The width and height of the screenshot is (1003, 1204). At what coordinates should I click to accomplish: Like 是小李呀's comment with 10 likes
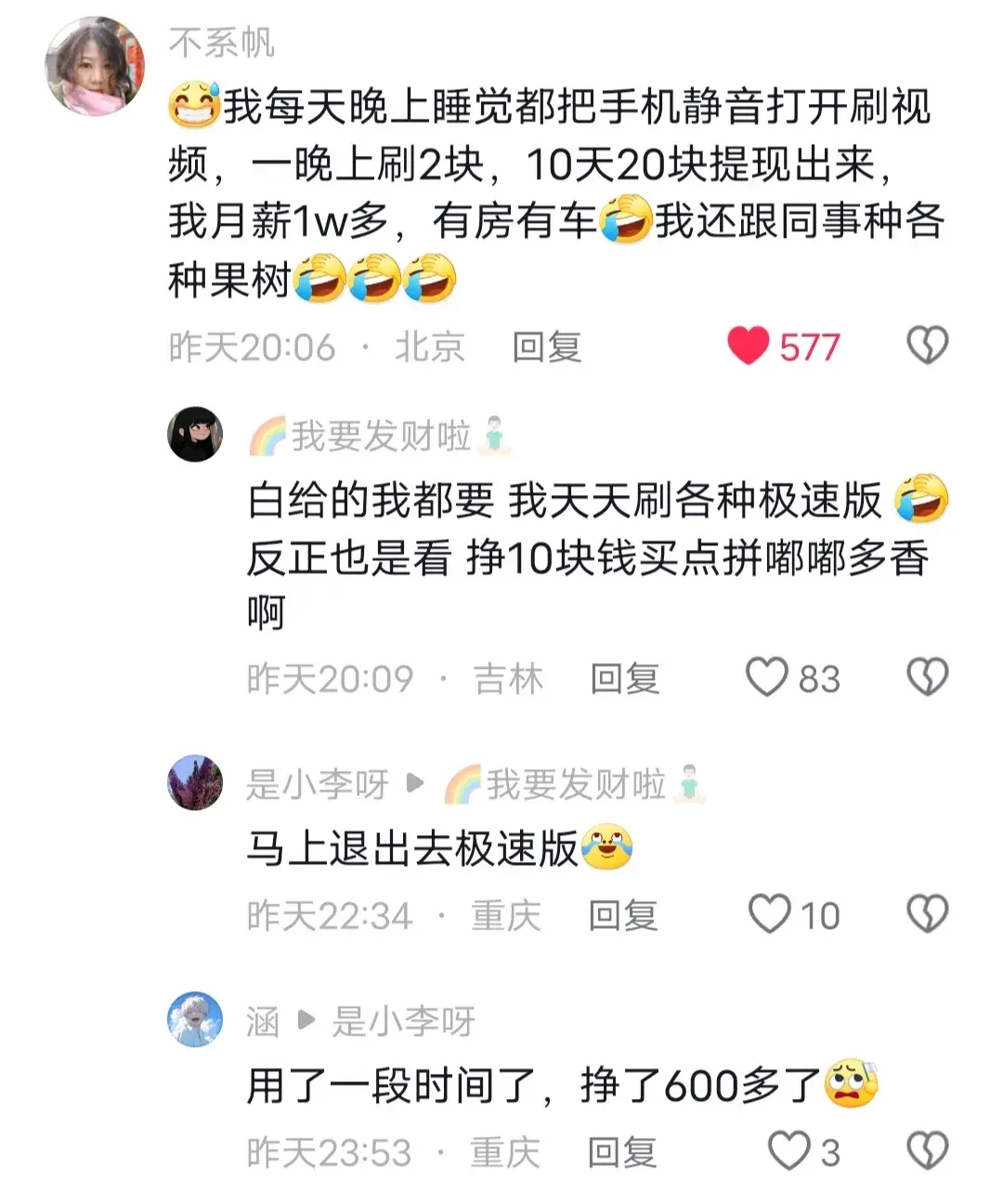[x=769, y=915]
